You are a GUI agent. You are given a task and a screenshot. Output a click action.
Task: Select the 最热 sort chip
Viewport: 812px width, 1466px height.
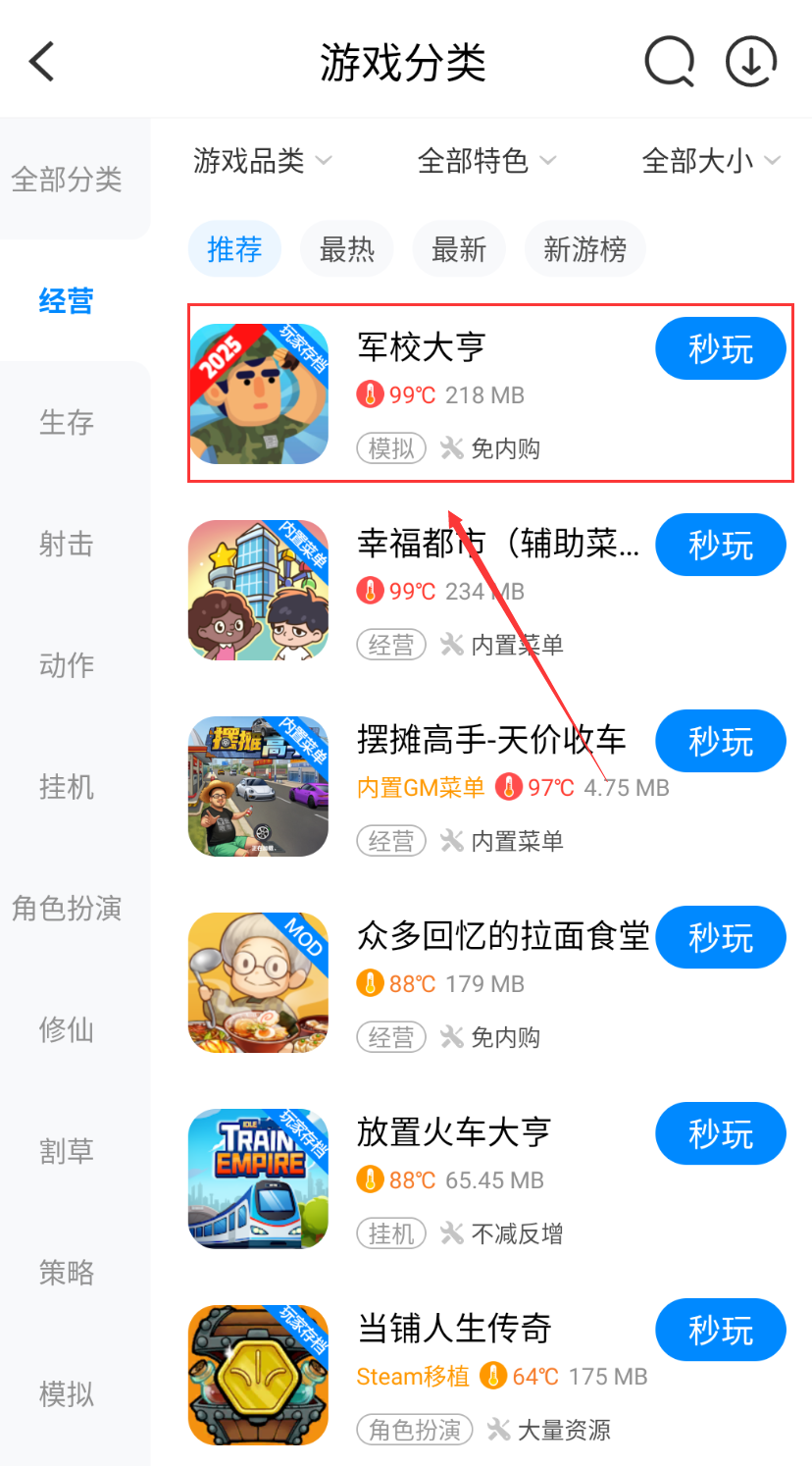[x=347, y=249]
